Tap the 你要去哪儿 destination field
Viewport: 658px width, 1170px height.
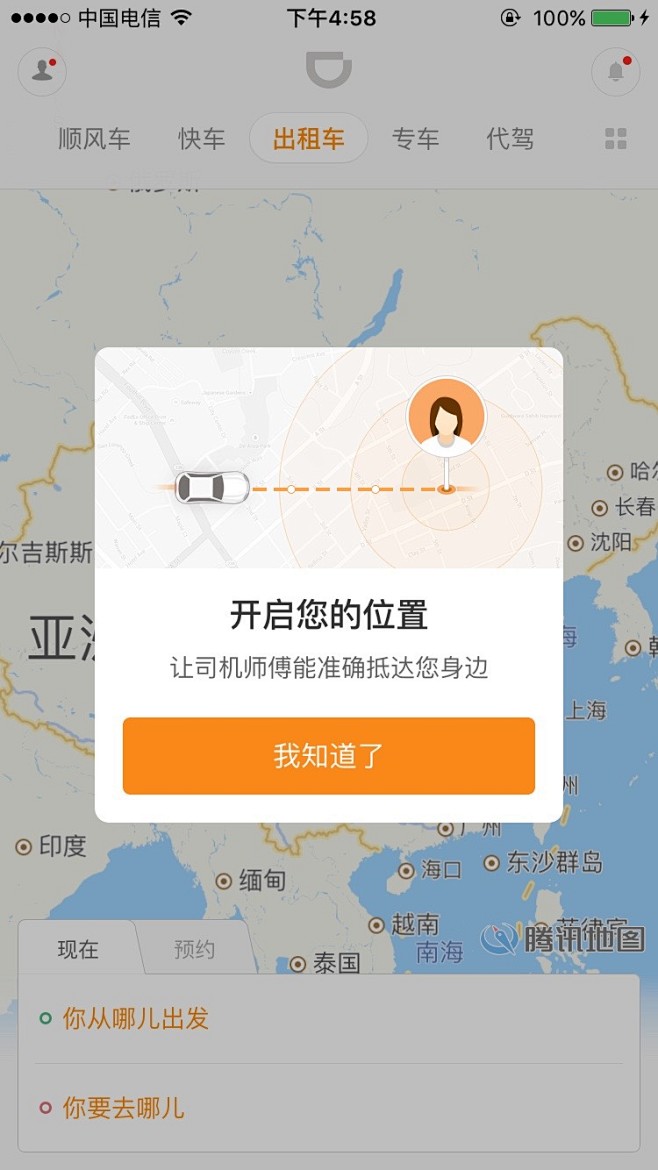328,1108
